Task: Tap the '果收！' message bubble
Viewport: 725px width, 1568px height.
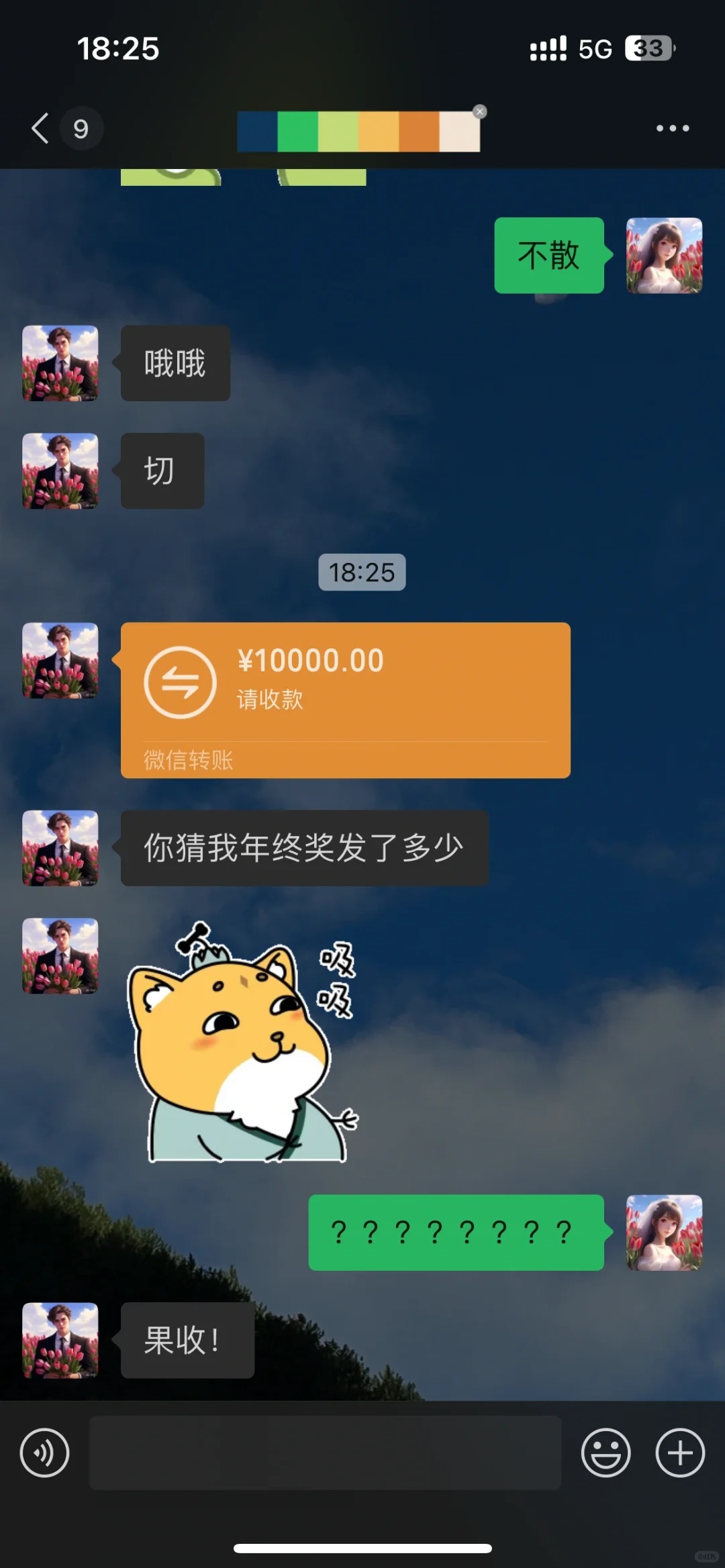Action: click(x=187, y=1341)
